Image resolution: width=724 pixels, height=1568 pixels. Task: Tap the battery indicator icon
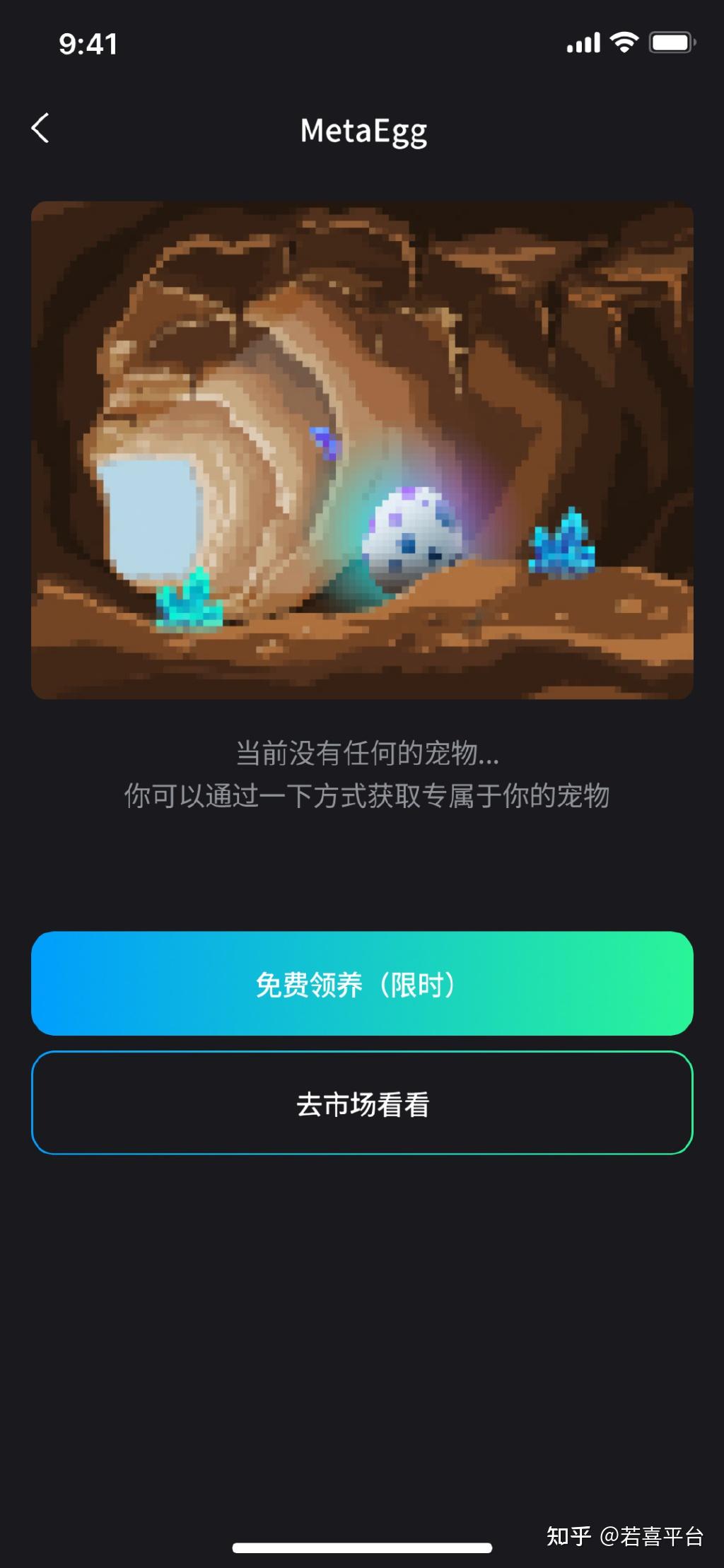coord(669,42)
